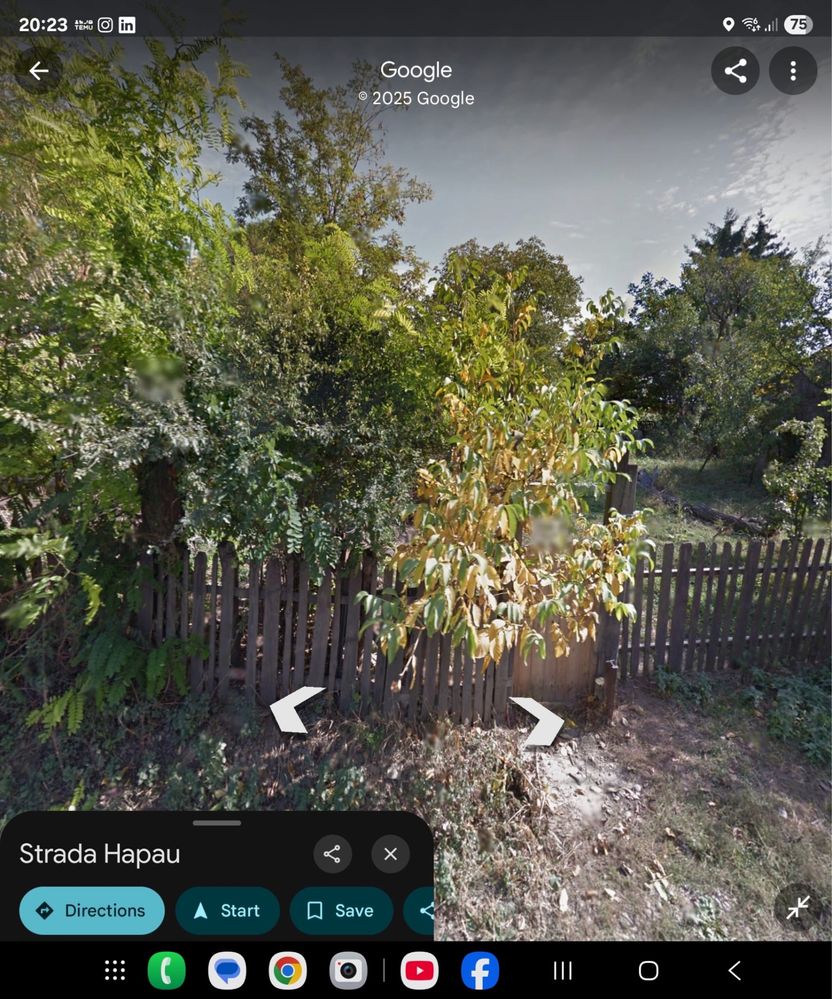Open the Phone app in the taskbar

click(x=166, y=970)
